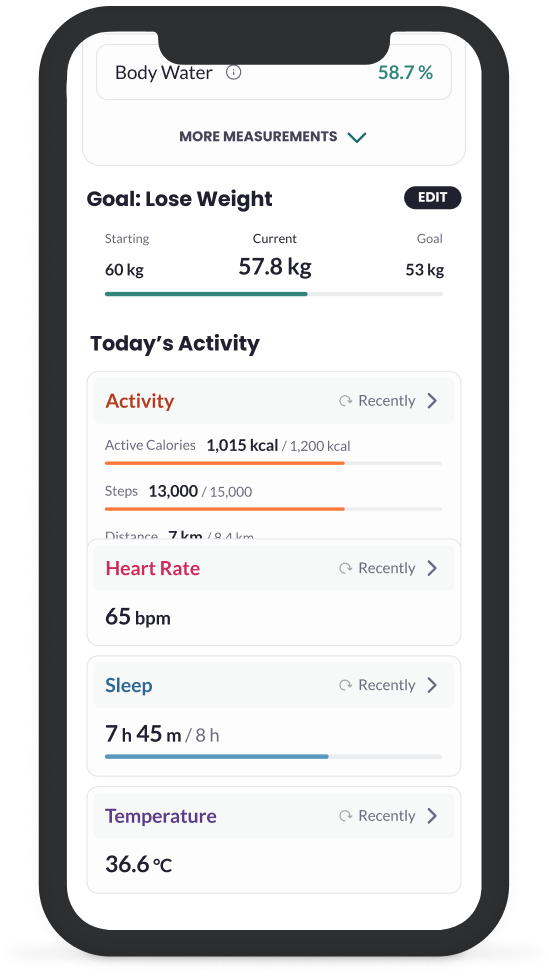
Task: Expand More Measurements
Action: 273,137
